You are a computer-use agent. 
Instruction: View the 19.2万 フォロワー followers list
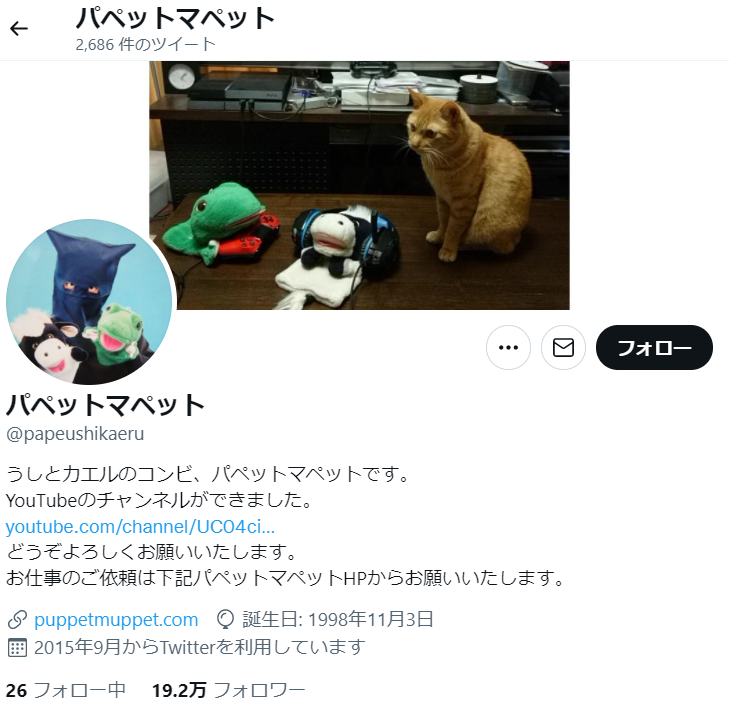[228, 690]
